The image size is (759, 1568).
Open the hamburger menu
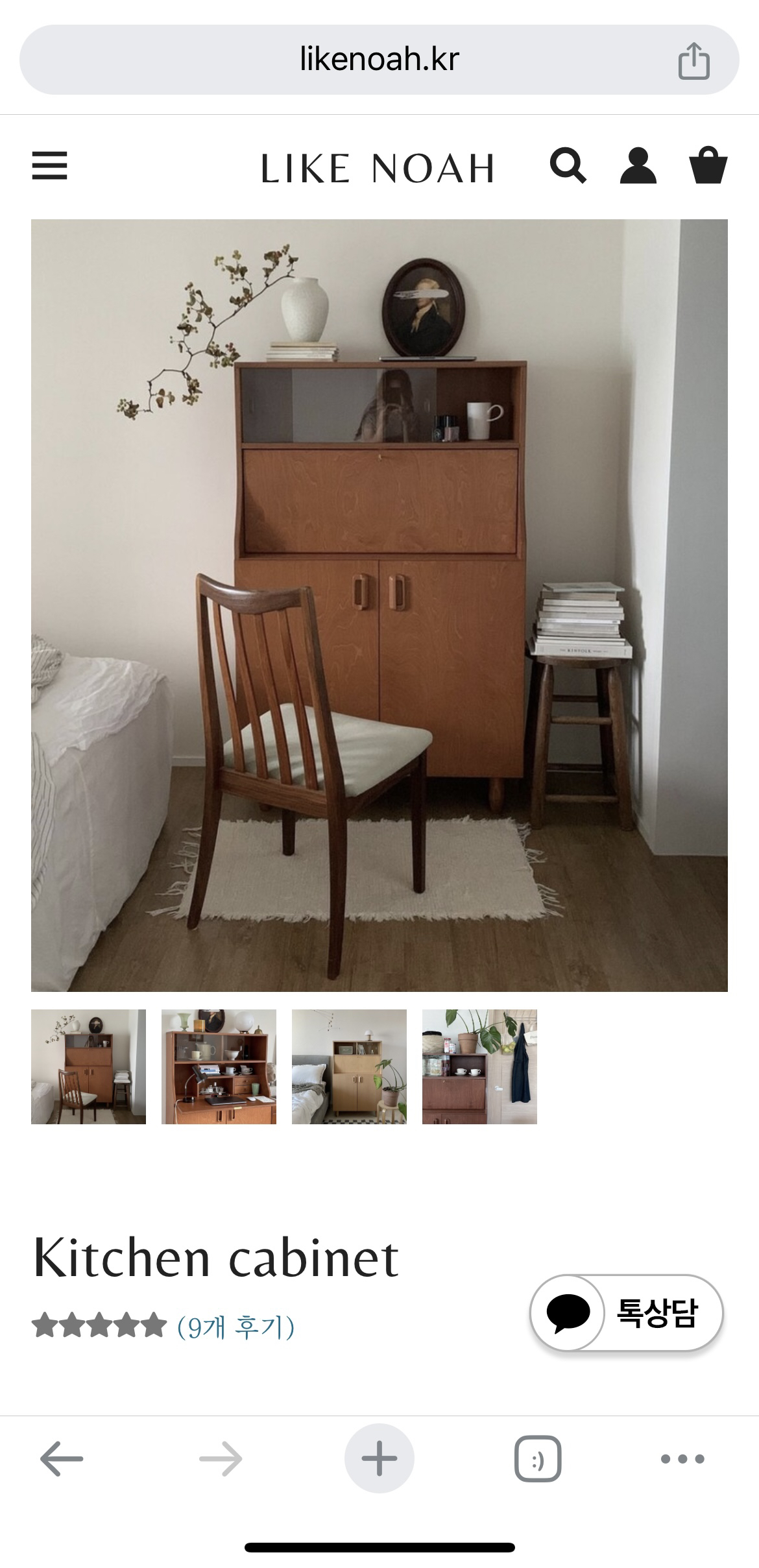pyautogui.click(x=50, y=166)
